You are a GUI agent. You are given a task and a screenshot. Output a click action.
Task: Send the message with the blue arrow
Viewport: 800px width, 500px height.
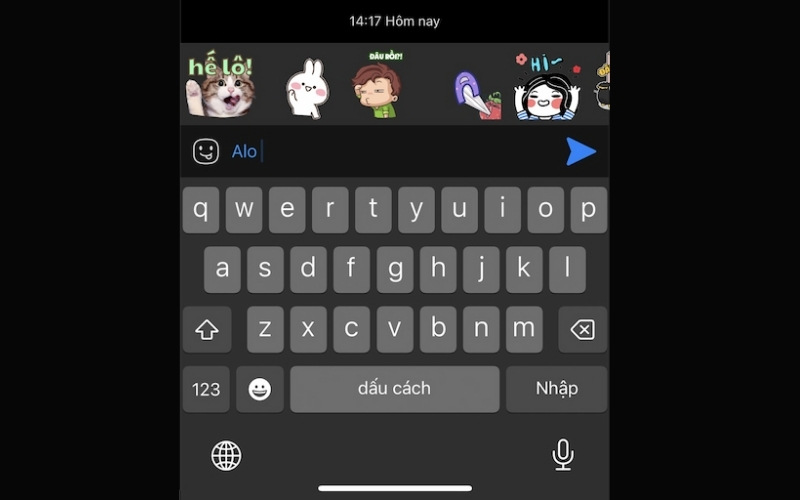coord(580,152)
